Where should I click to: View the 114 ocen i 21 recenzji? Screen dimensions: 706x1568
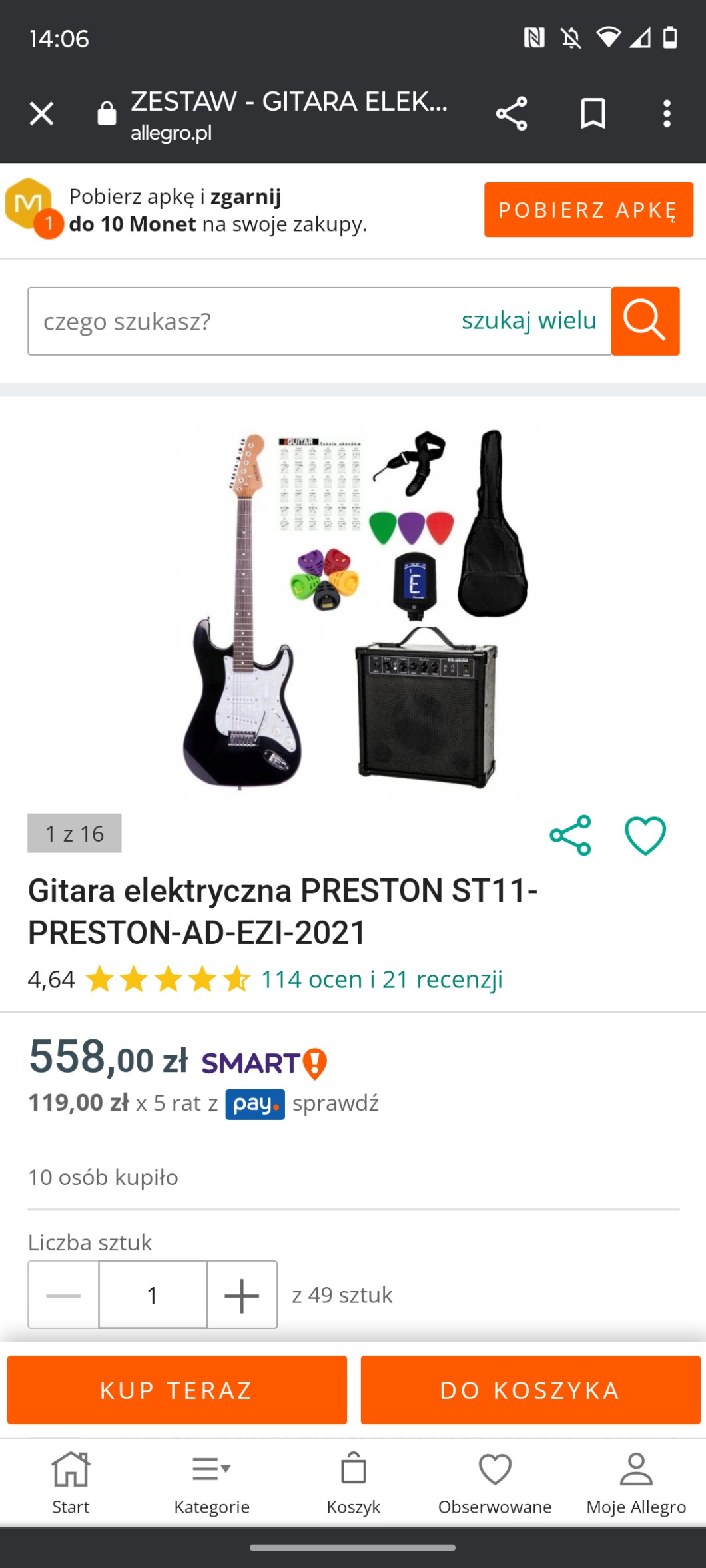tap(382, 979)
